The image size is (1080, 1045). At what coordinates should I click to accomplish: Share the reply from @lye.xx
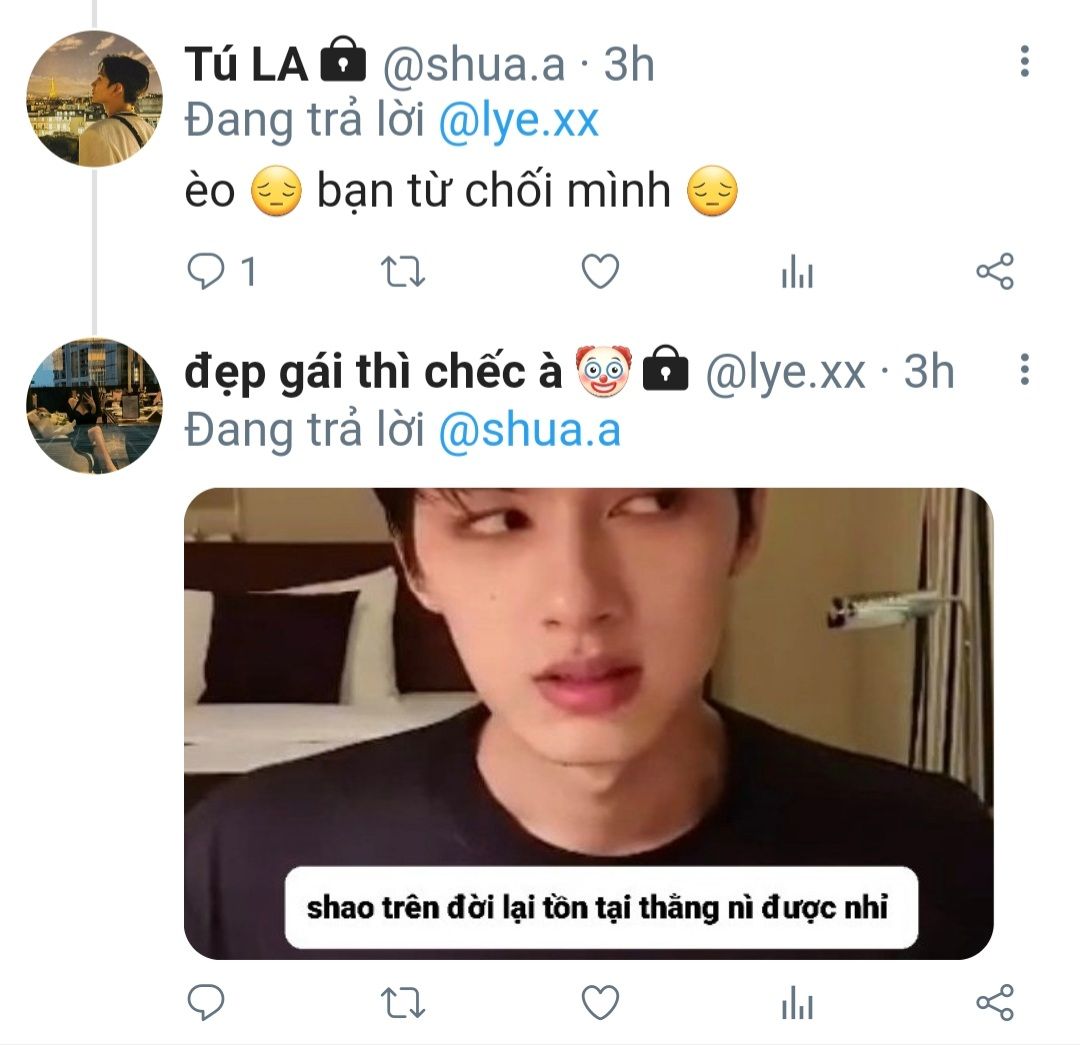click(994, 1002)
